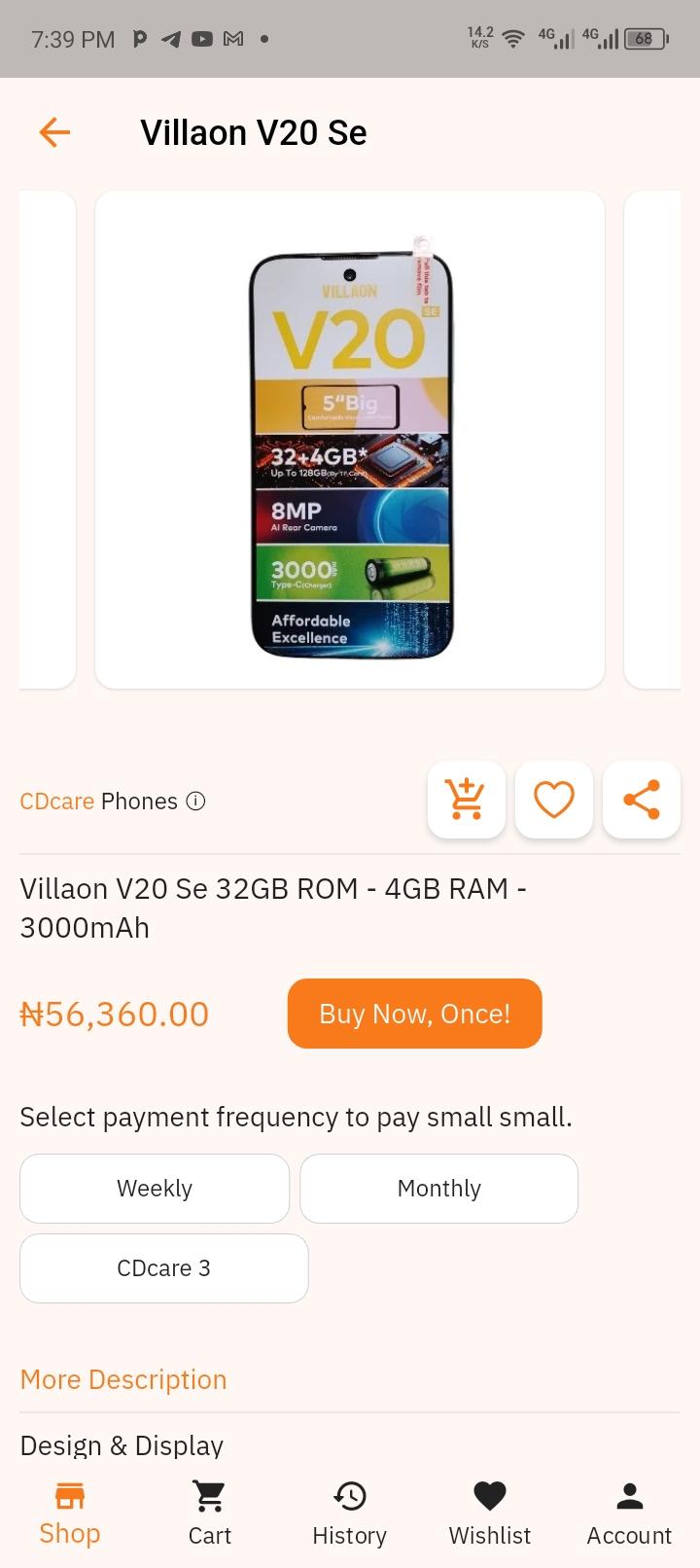Select the CDcare 3 payment option
Screen dimensions: 700x1568
(163, 1268)
